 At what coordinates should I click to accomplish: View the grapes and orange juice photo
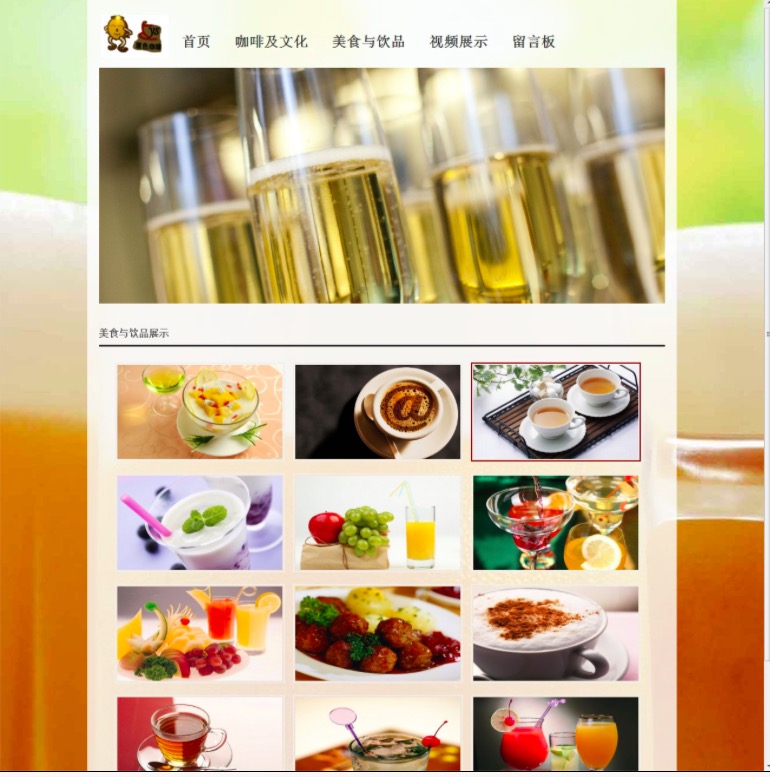coord(378,522)
